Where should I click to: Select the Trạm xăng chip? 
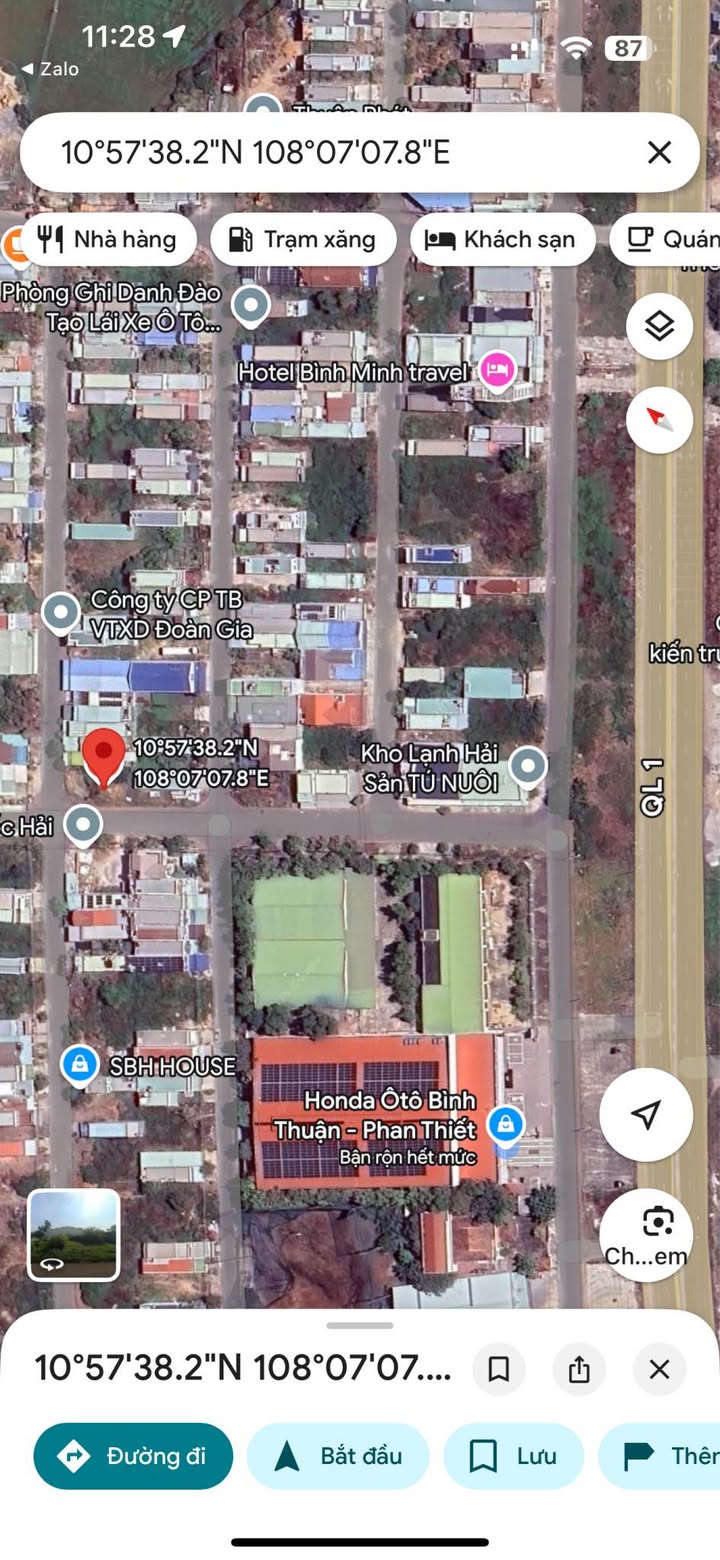pos(303,239)
